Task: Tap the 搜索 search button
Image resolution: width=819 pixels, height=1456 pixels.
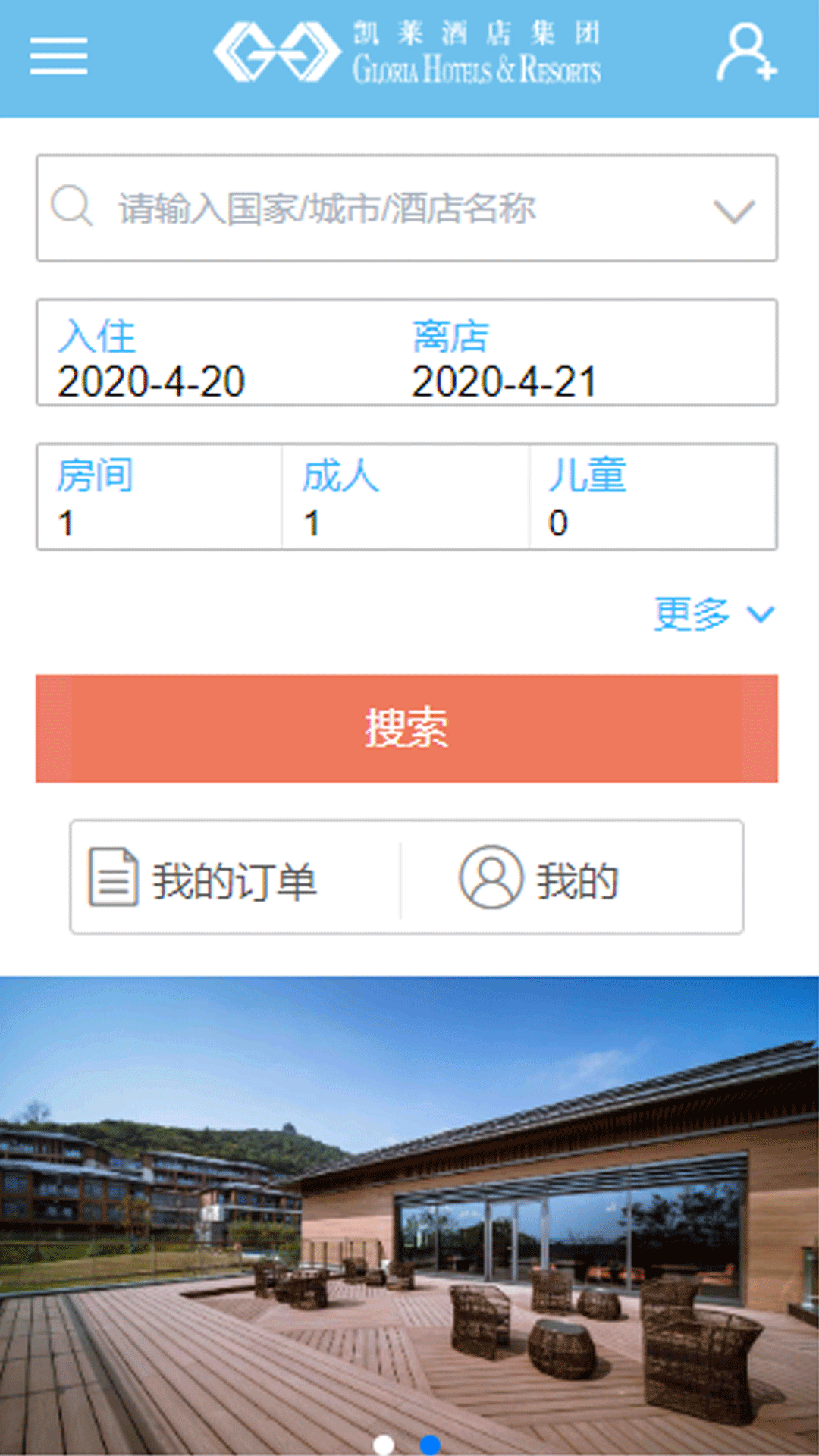Action: click(x=406, y=728)
